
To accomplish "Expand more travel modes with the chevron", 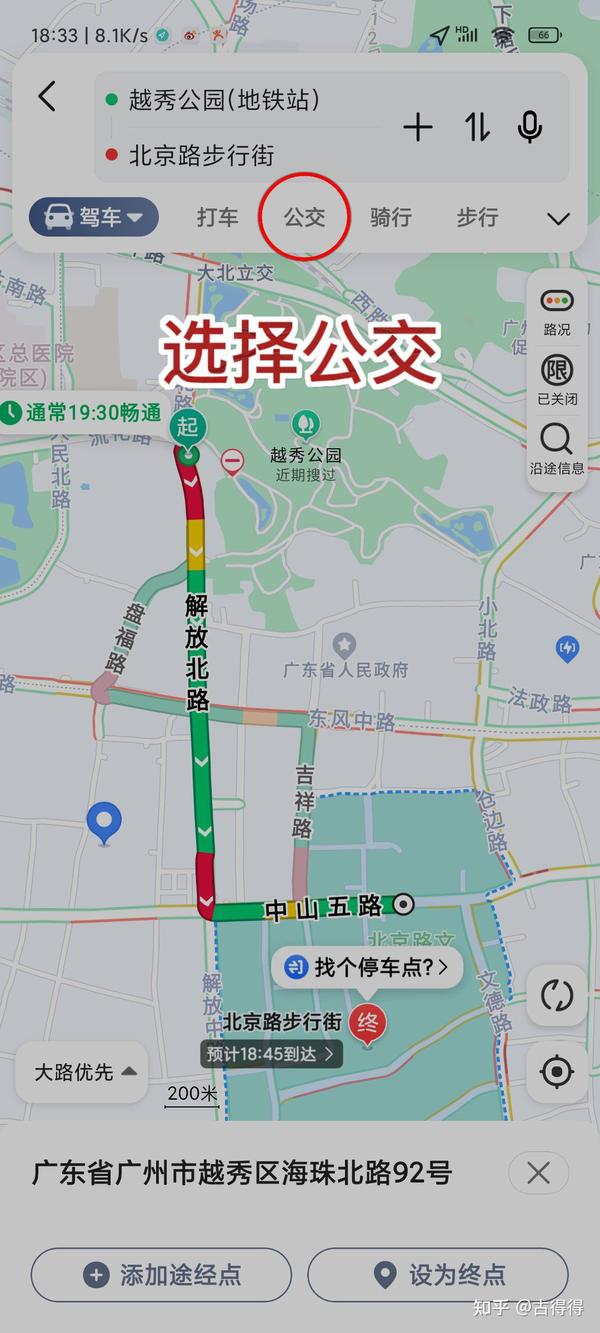I will (558, 218).
